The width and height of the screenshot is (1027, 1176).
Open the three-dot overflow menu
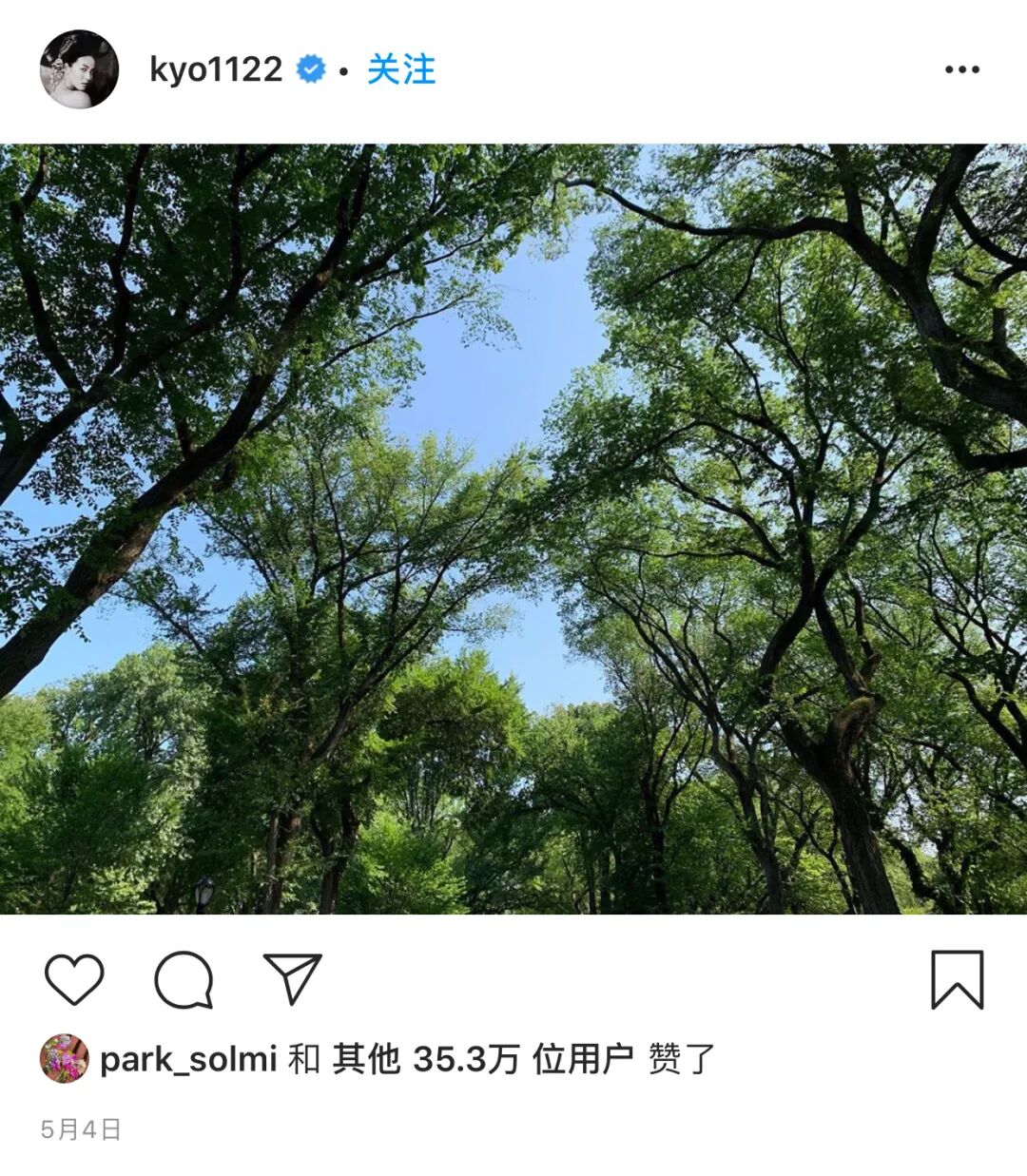pyautogui.click(x=961, y=69)
